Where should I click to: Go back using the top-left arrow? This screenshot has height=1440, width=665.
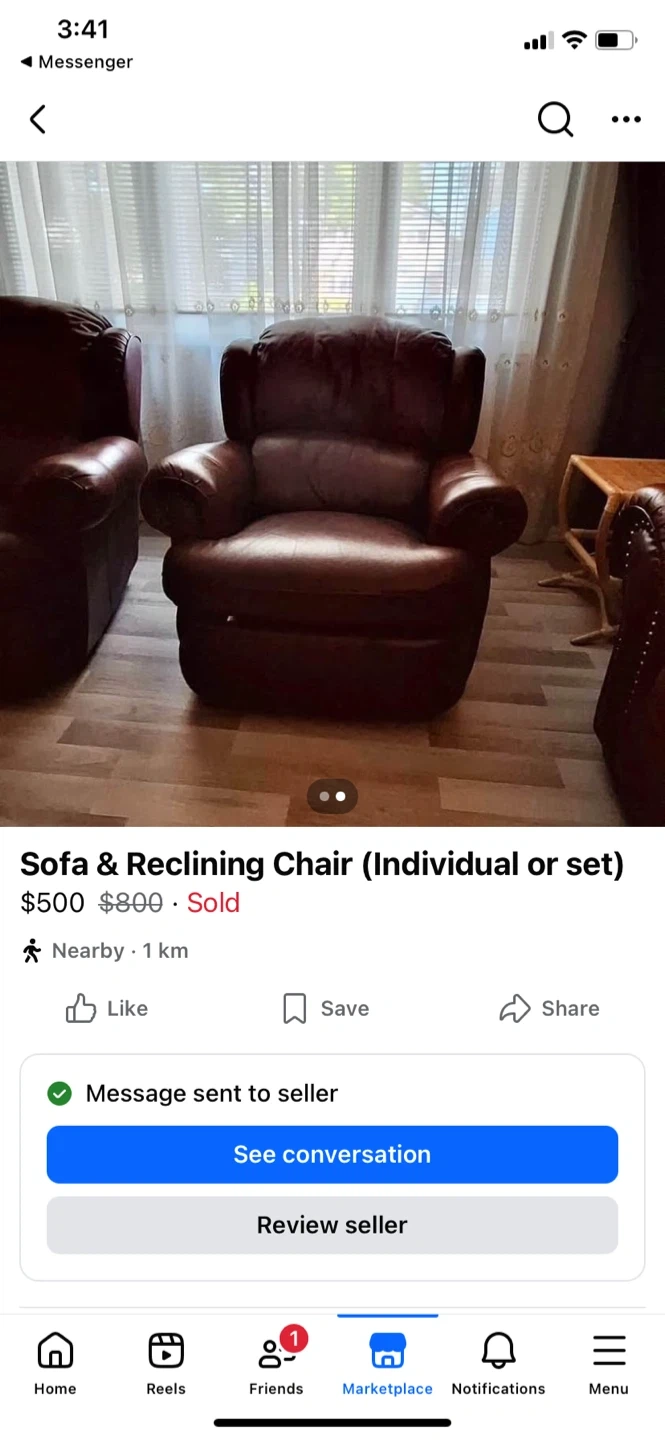pyautogui.click(x=38, y=120)
